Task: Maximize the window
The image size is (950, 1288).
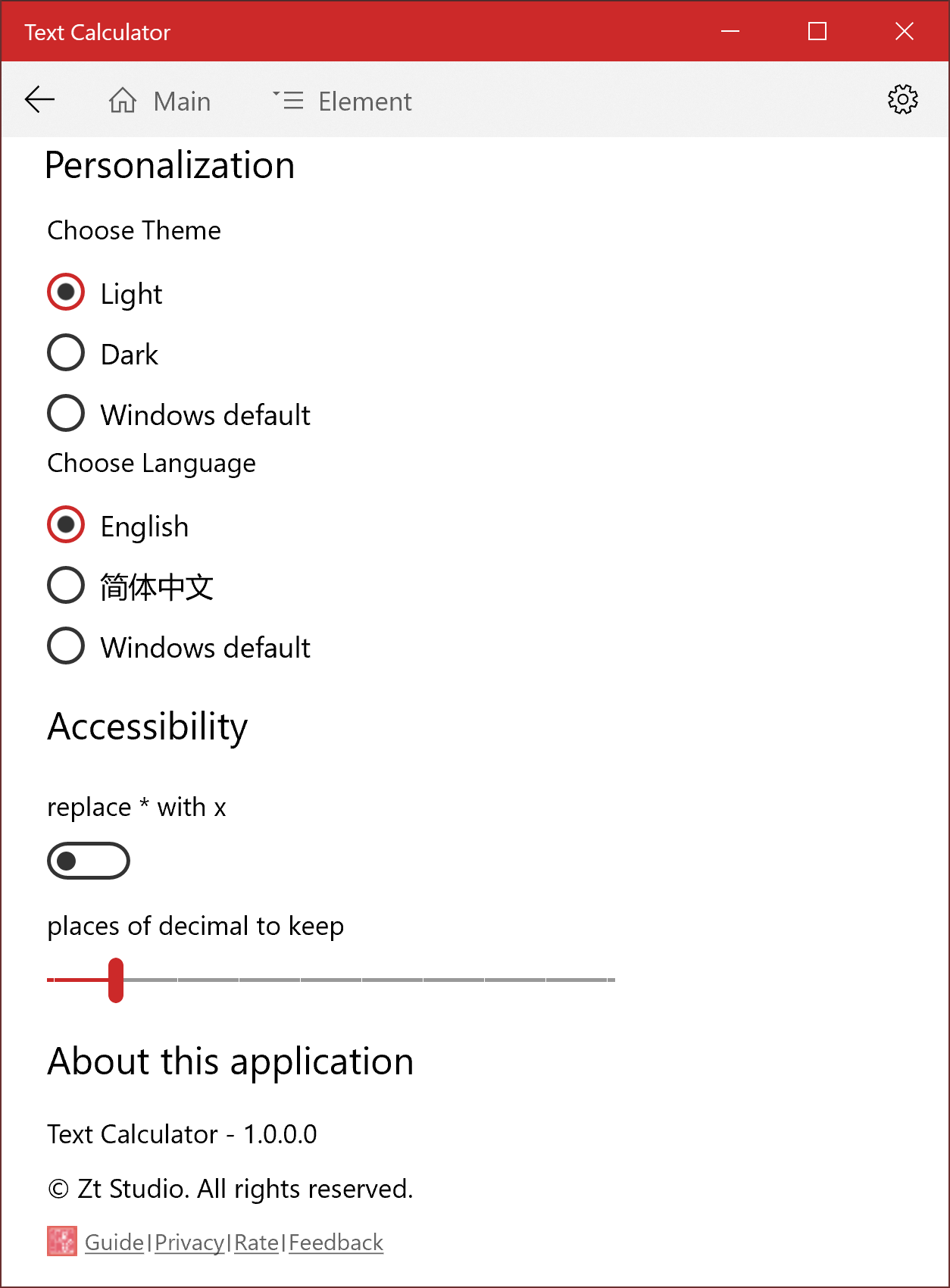Action: click(817, 31)
